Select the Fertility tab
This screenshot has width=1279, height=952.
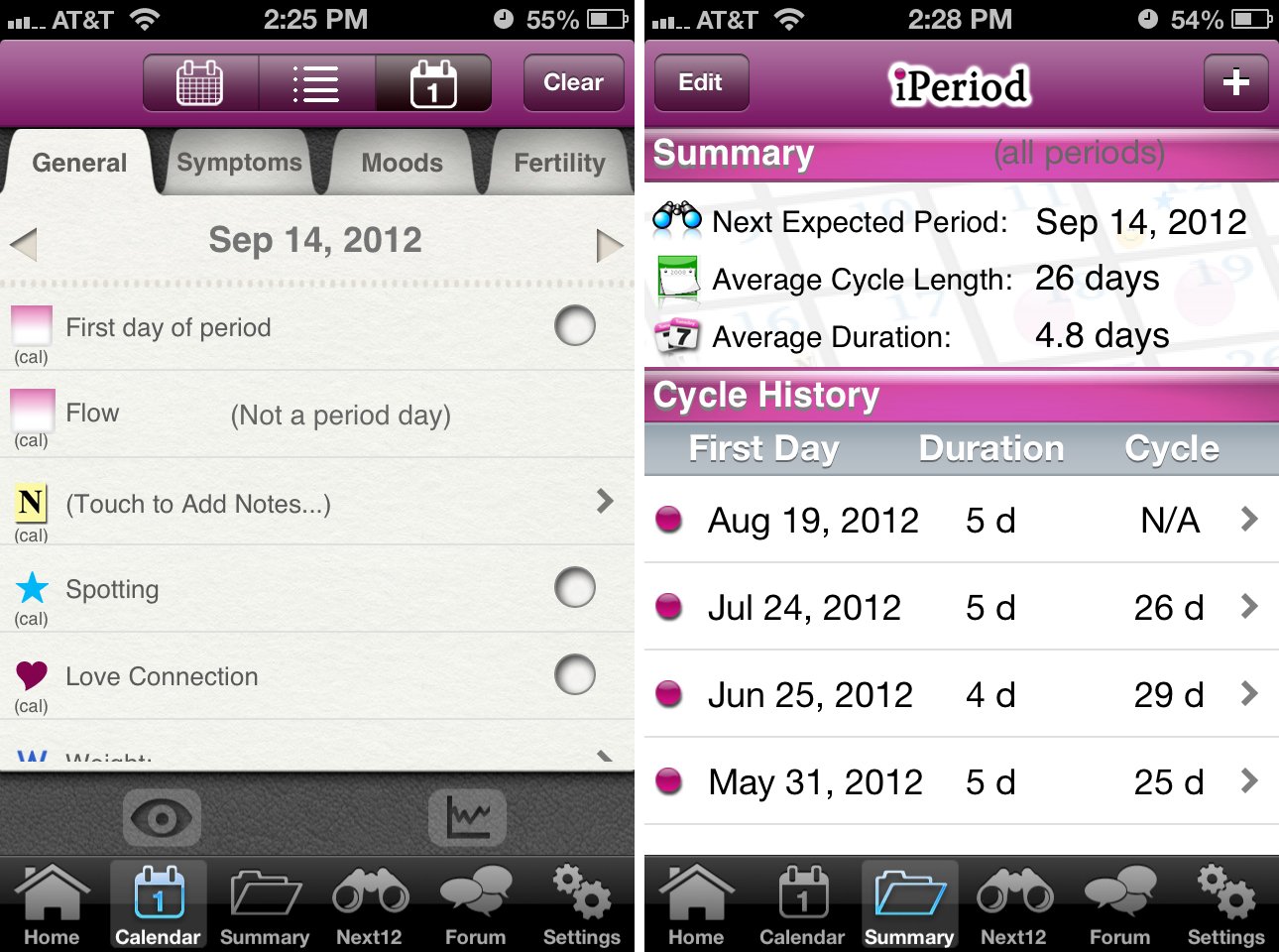click(x=559, y=162)
